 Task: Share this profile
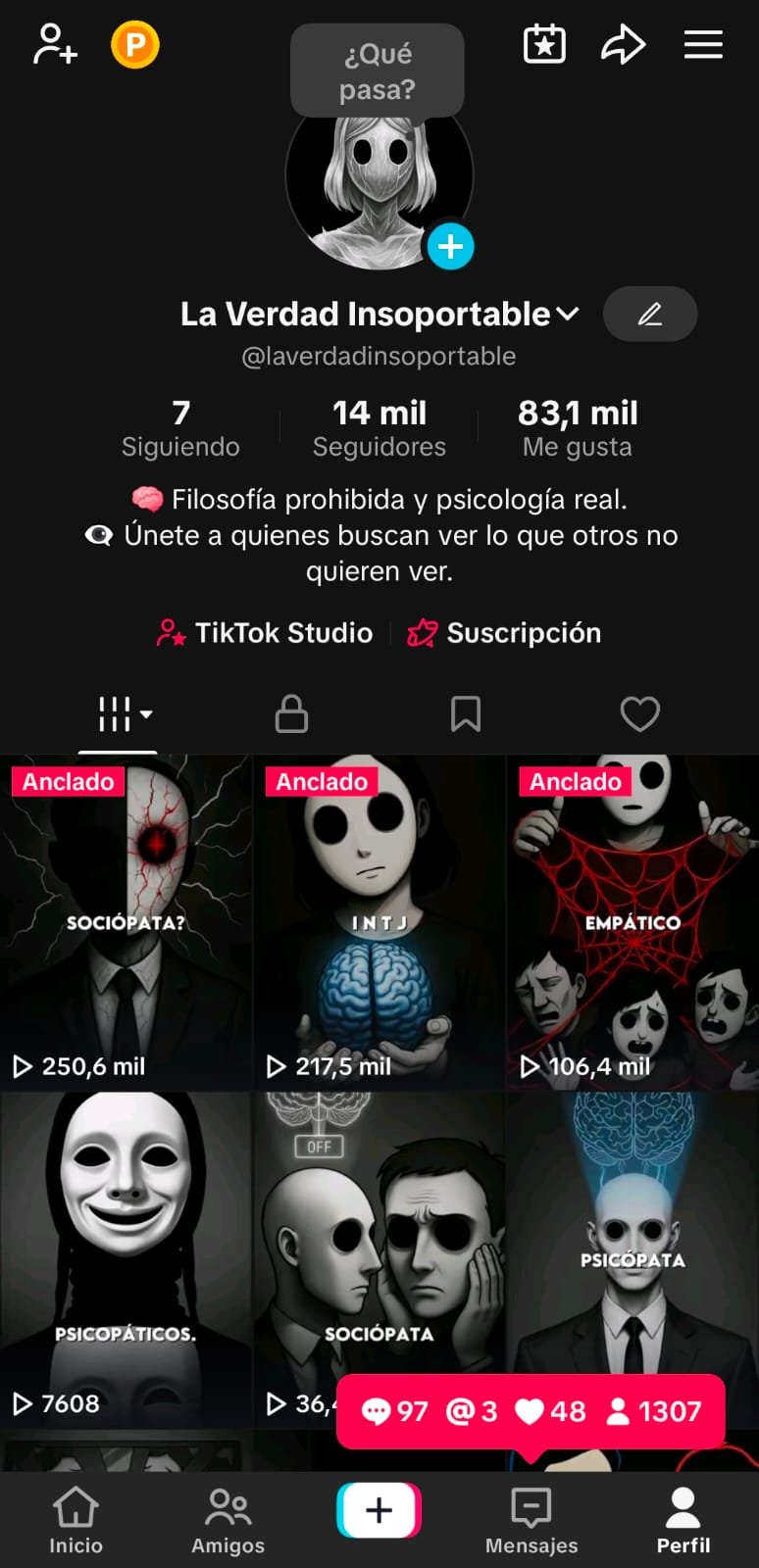[x=623, y=45]
